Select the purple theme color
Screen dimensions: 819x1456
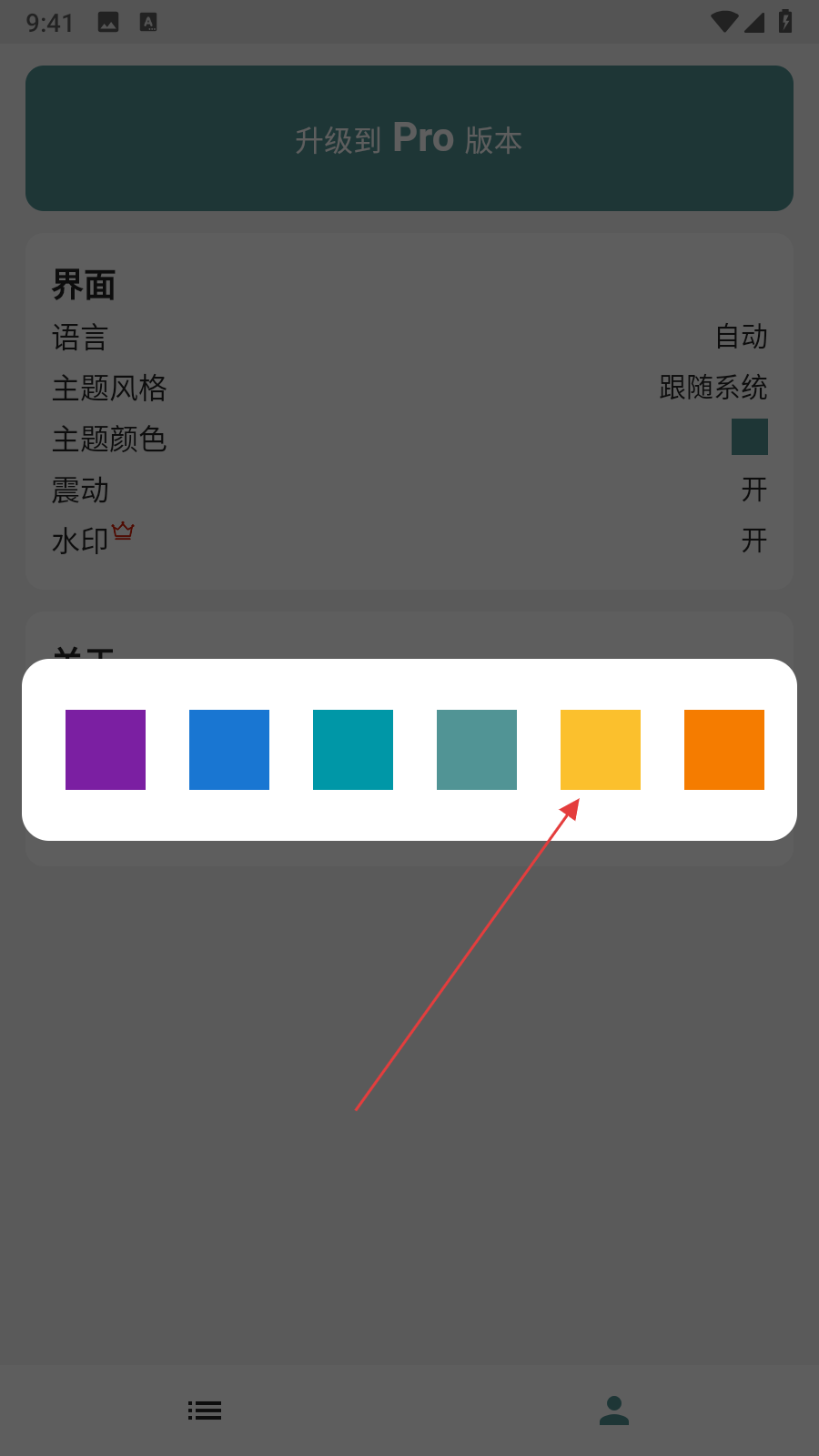pyautogui.click(x=106, y=750)
